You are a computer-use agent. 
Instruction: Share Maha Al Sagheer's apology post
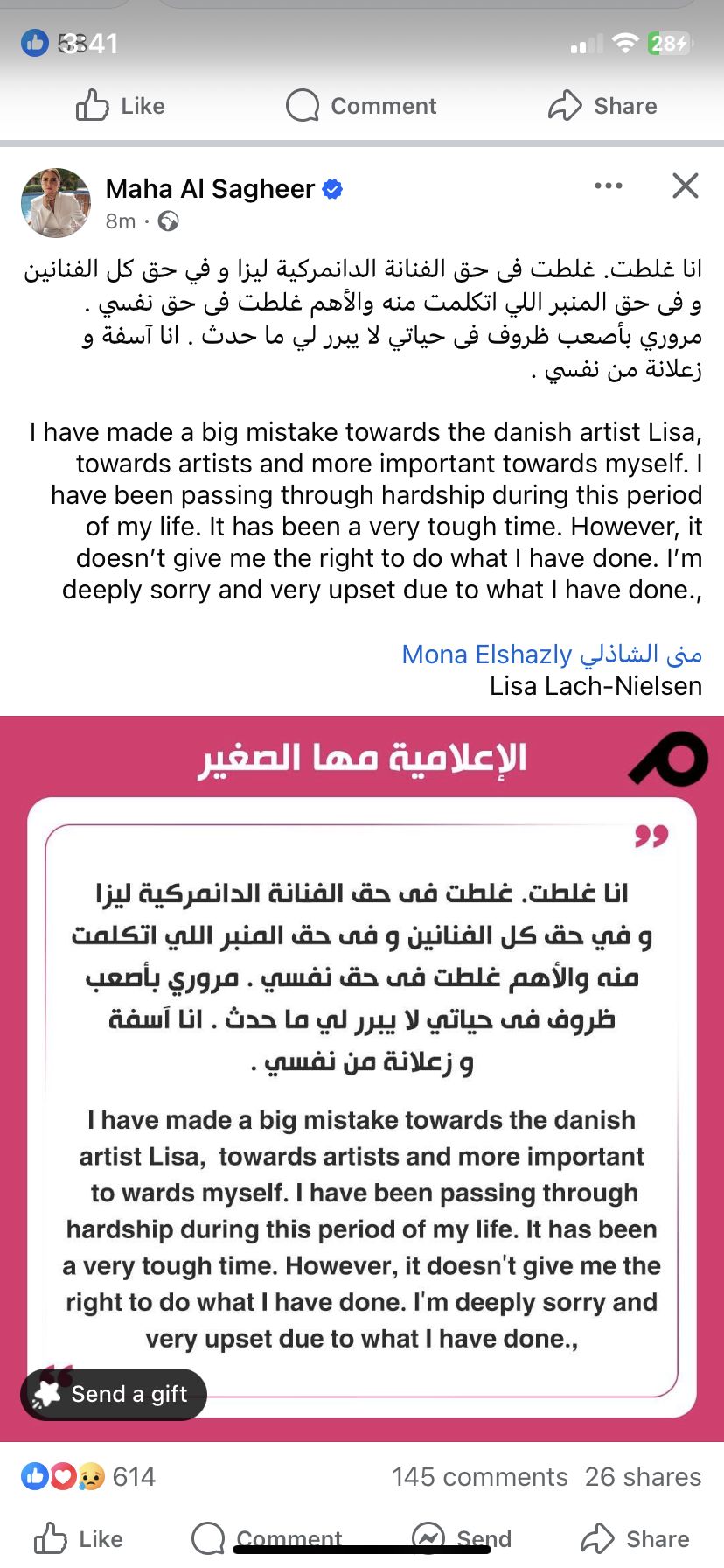click(635, 1538)
